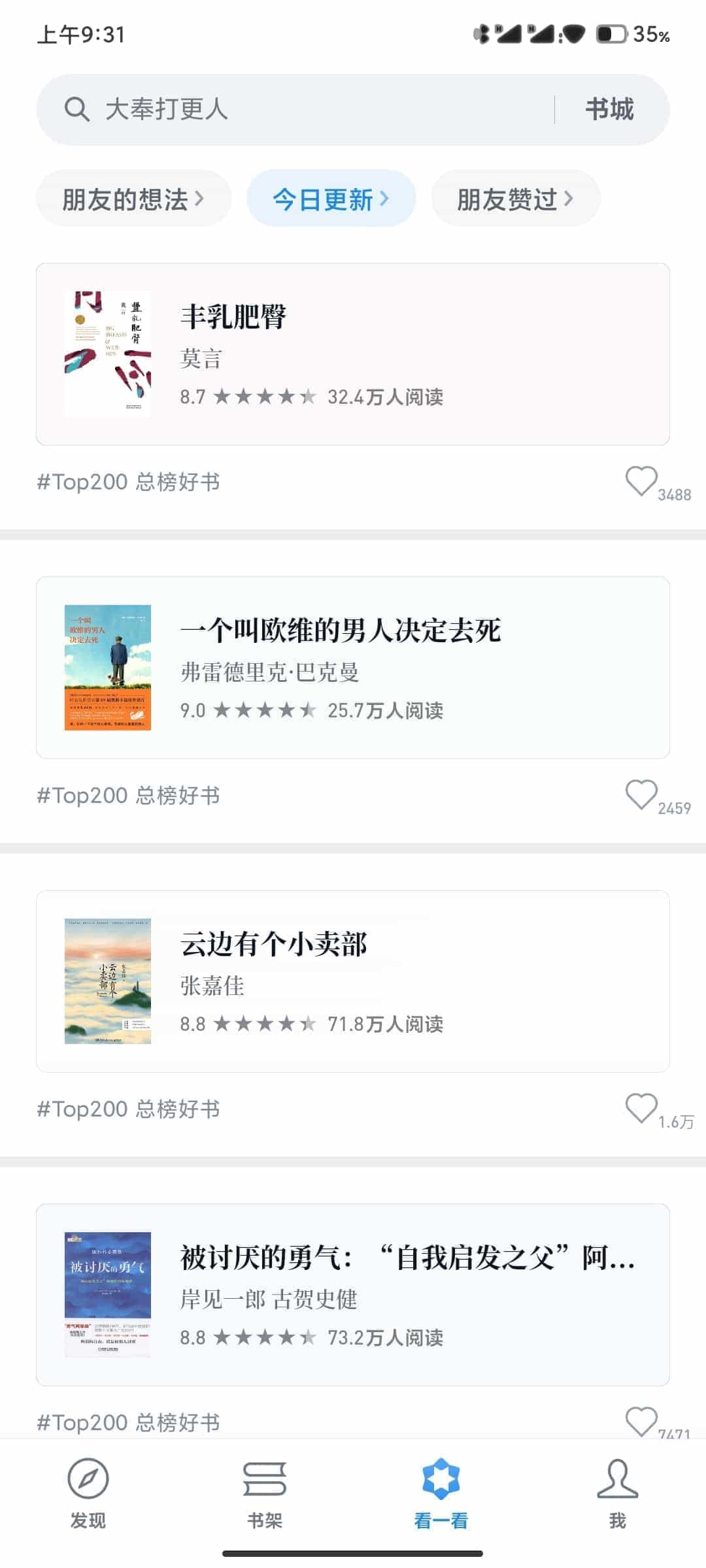Go to the 看一看 tab
This screenshot has width=706, height=1568.
(x=441, y=1494)
